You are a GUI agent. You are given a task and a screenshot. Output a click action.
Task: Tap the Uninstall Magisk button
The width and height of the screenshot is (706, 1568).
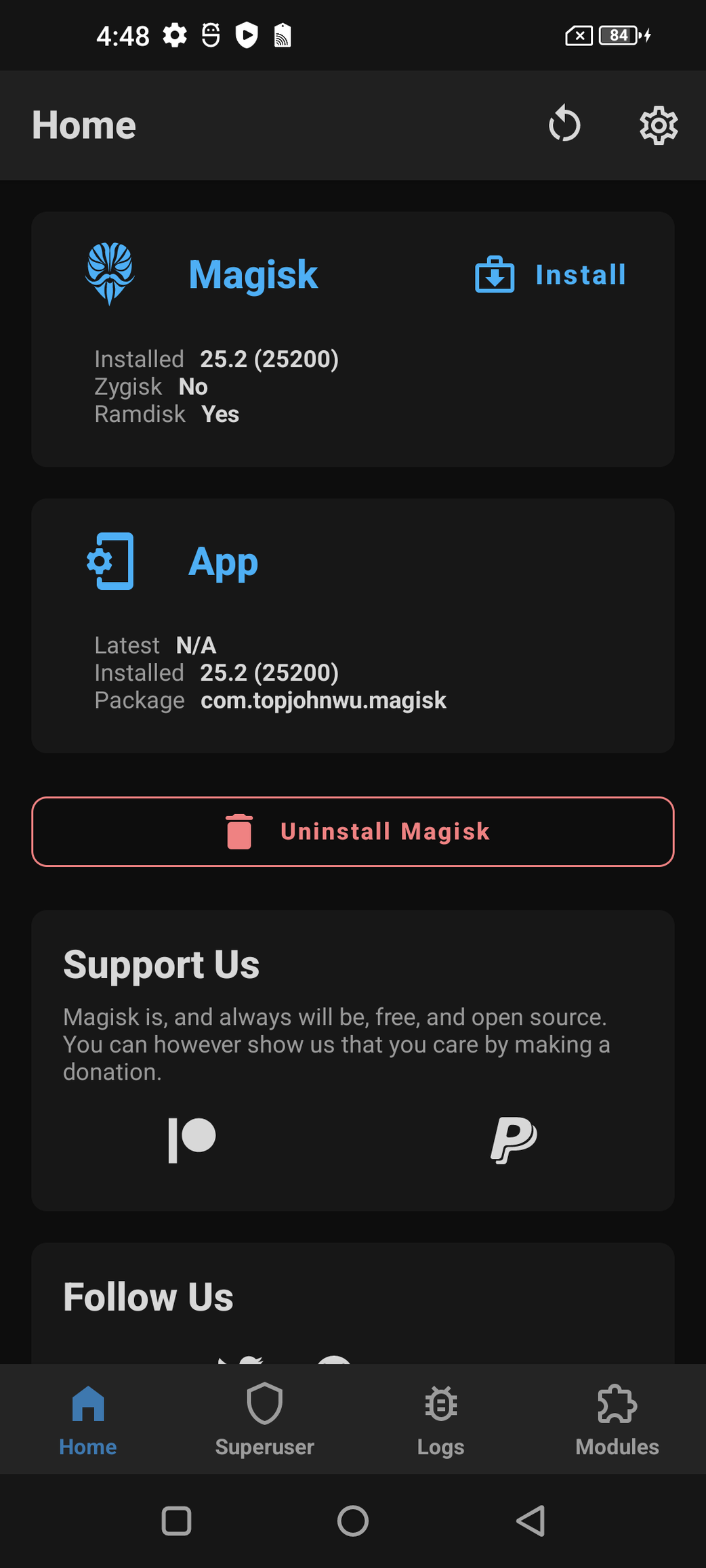[353, 832]
